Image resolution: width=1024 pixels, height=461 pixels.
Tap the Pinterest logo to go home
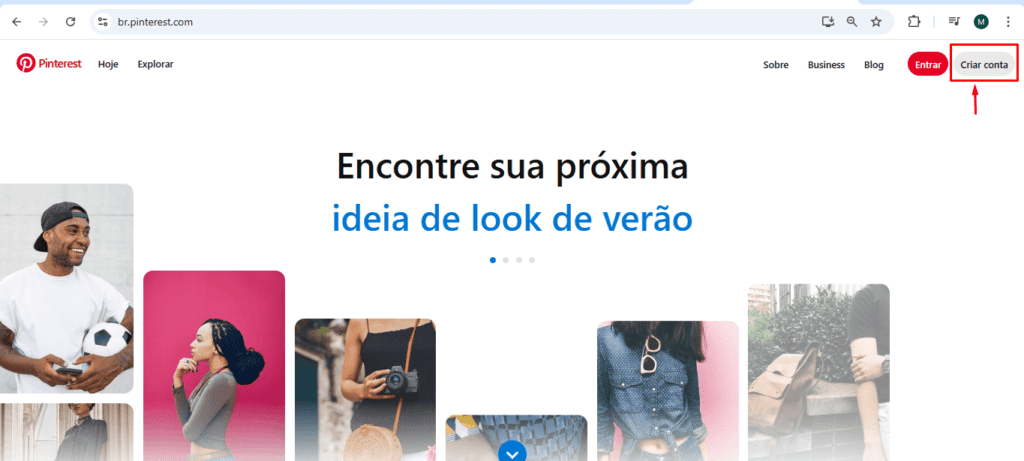(x=41, y=64)
